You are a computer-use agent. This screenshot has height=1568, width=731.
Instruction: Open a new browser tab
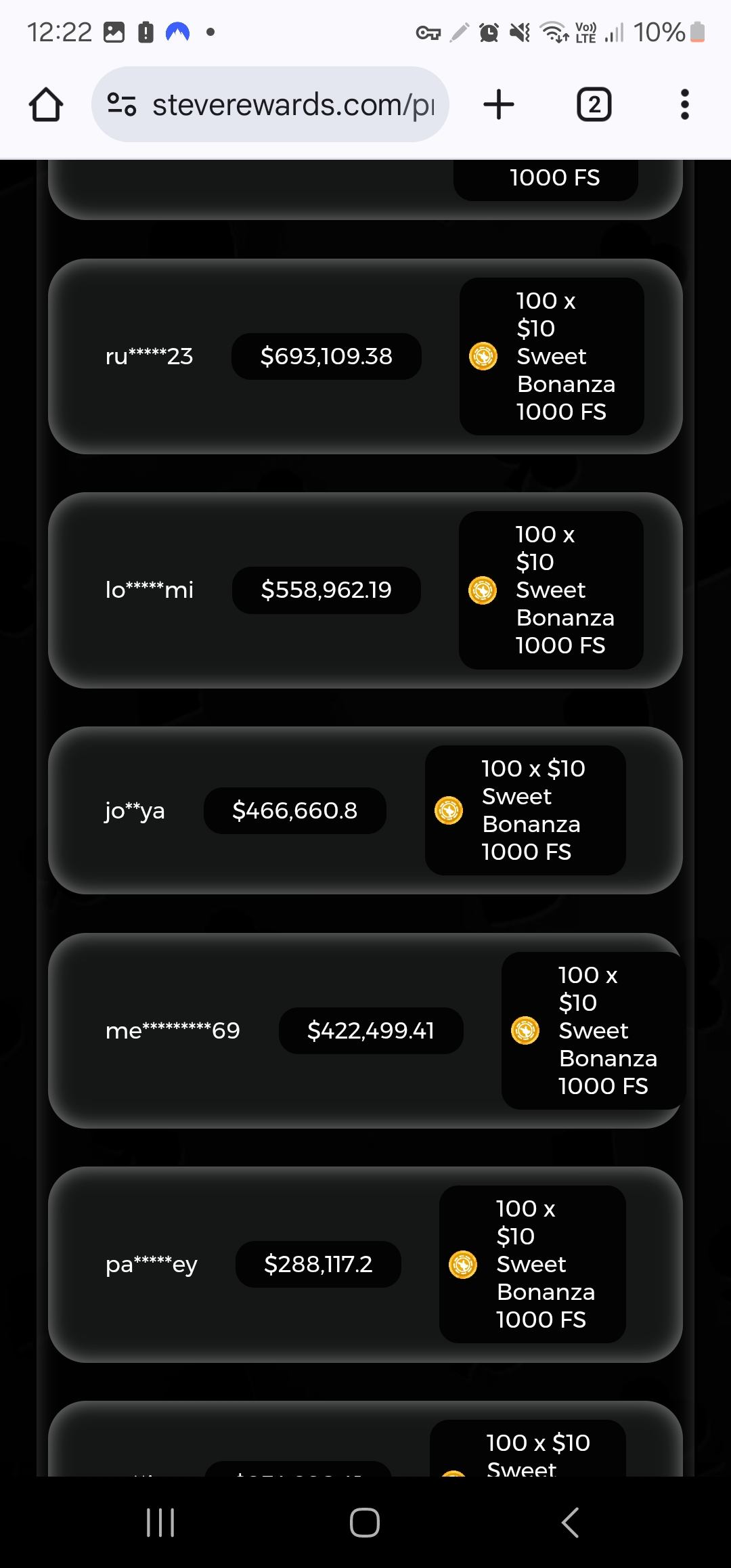click(x=499, y=105)
